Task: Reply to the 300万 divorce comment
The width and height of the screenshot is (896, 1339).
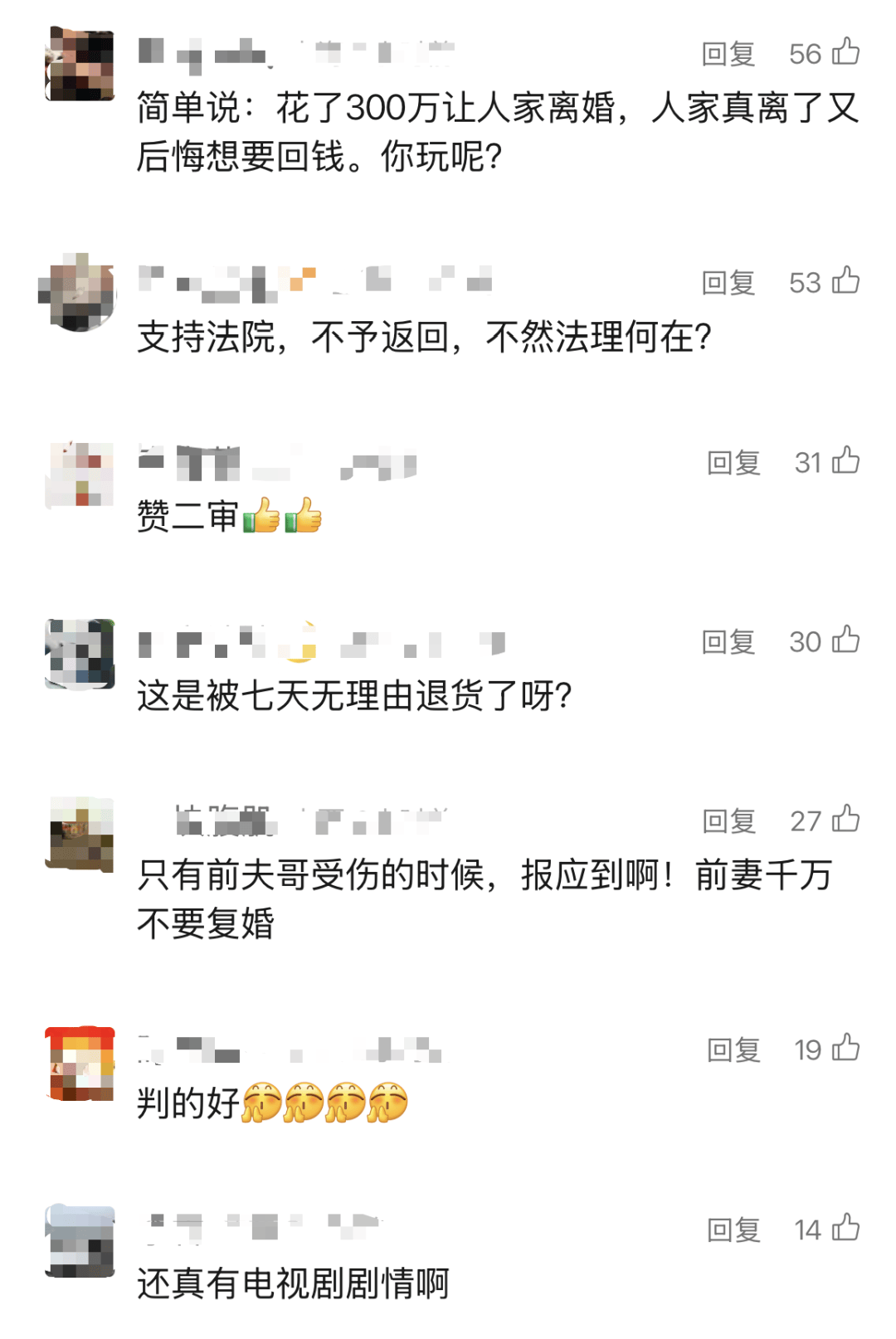Action: point(728,54)
